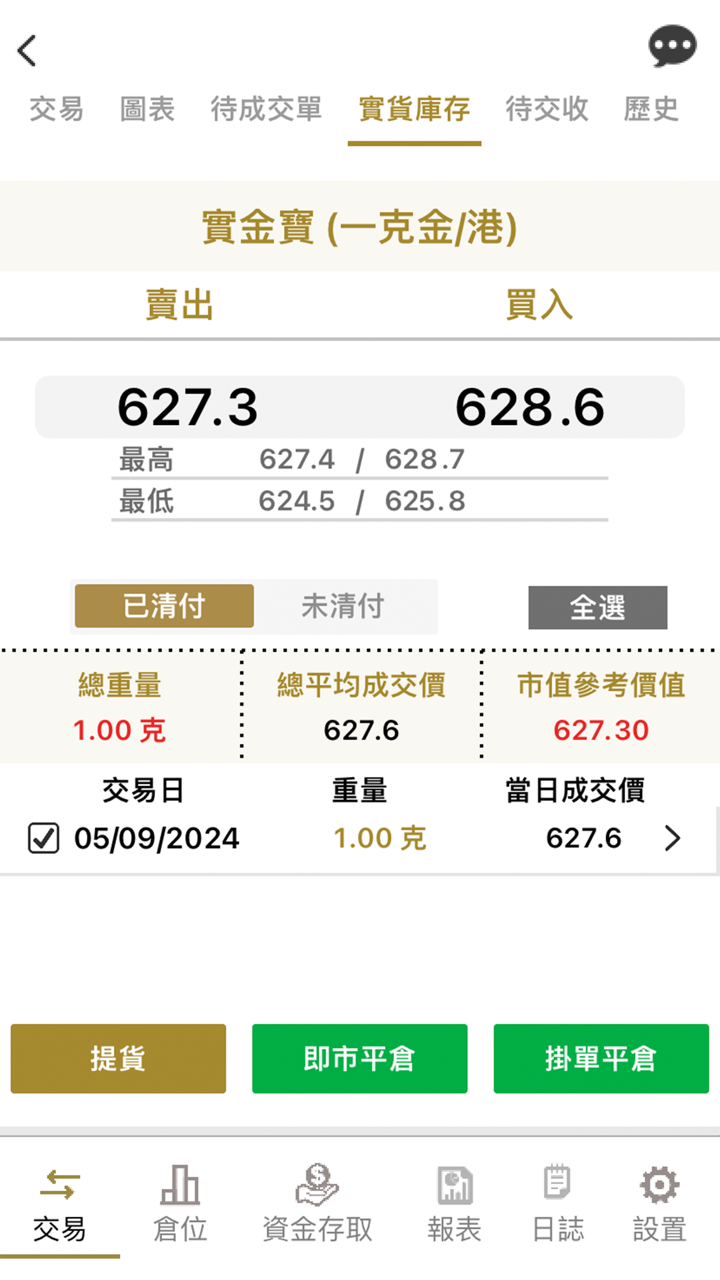This screenshot has width=720, height=1280.
Task: Select the 未清付 segment
Action: (342, 606)
